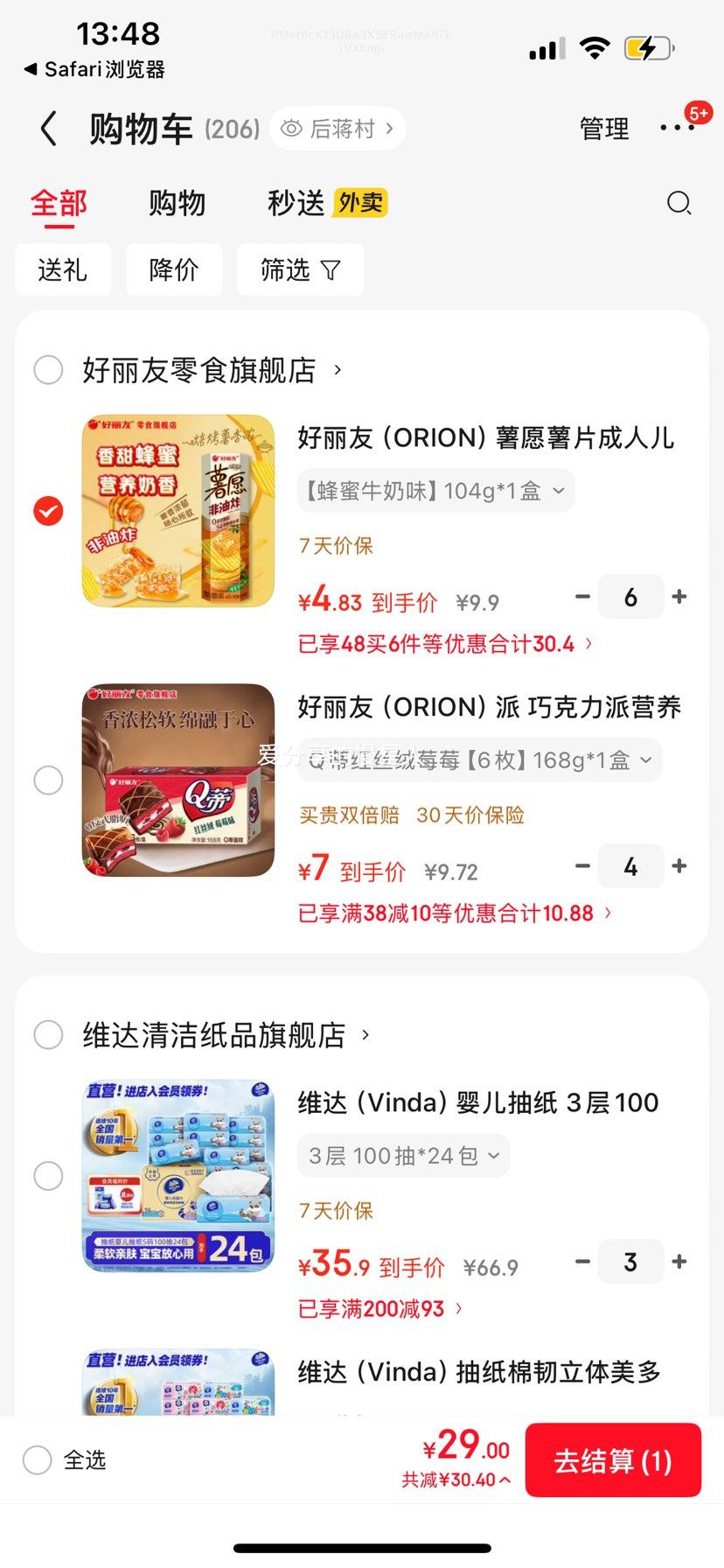Select the 降价 filter chip
The image size is (724, 1568).
(174, 269)
